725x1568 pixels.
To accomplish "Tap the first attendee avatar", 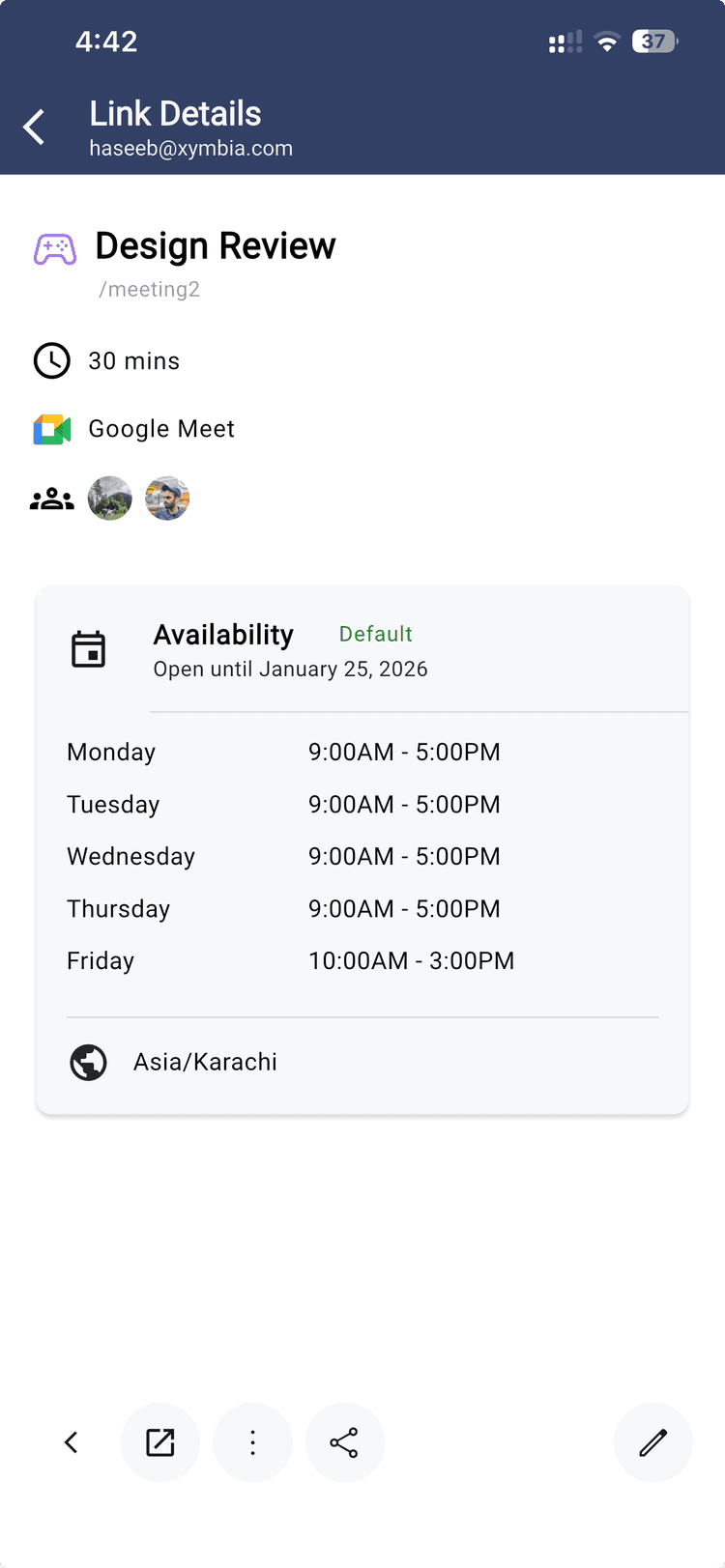I will (x=109, y=499).
